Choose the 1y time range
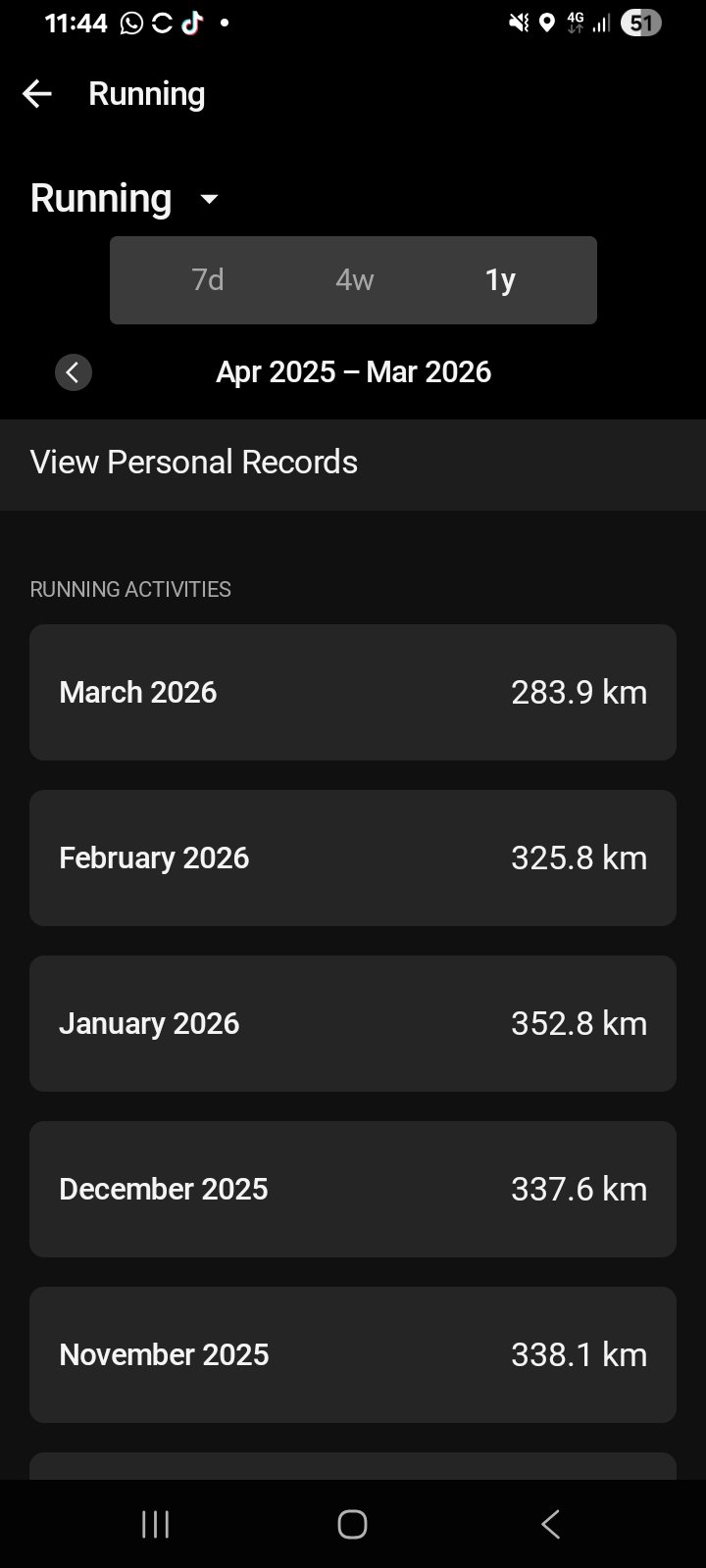Viewport: 706px width, 1568px height. point(500,280)
